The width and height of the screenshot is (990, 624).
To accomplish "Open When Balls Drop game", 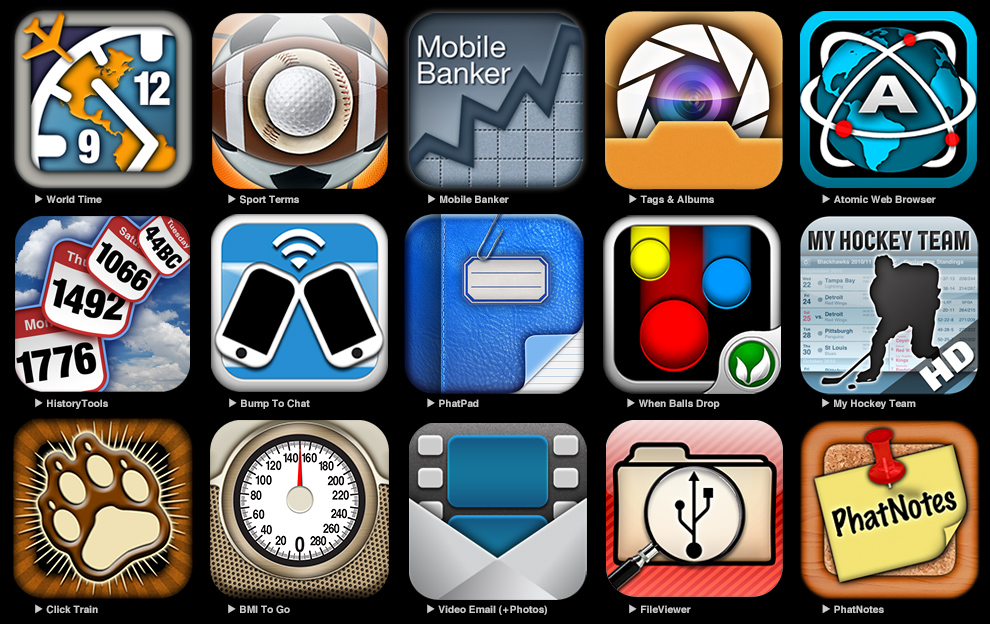I will 692,303.
